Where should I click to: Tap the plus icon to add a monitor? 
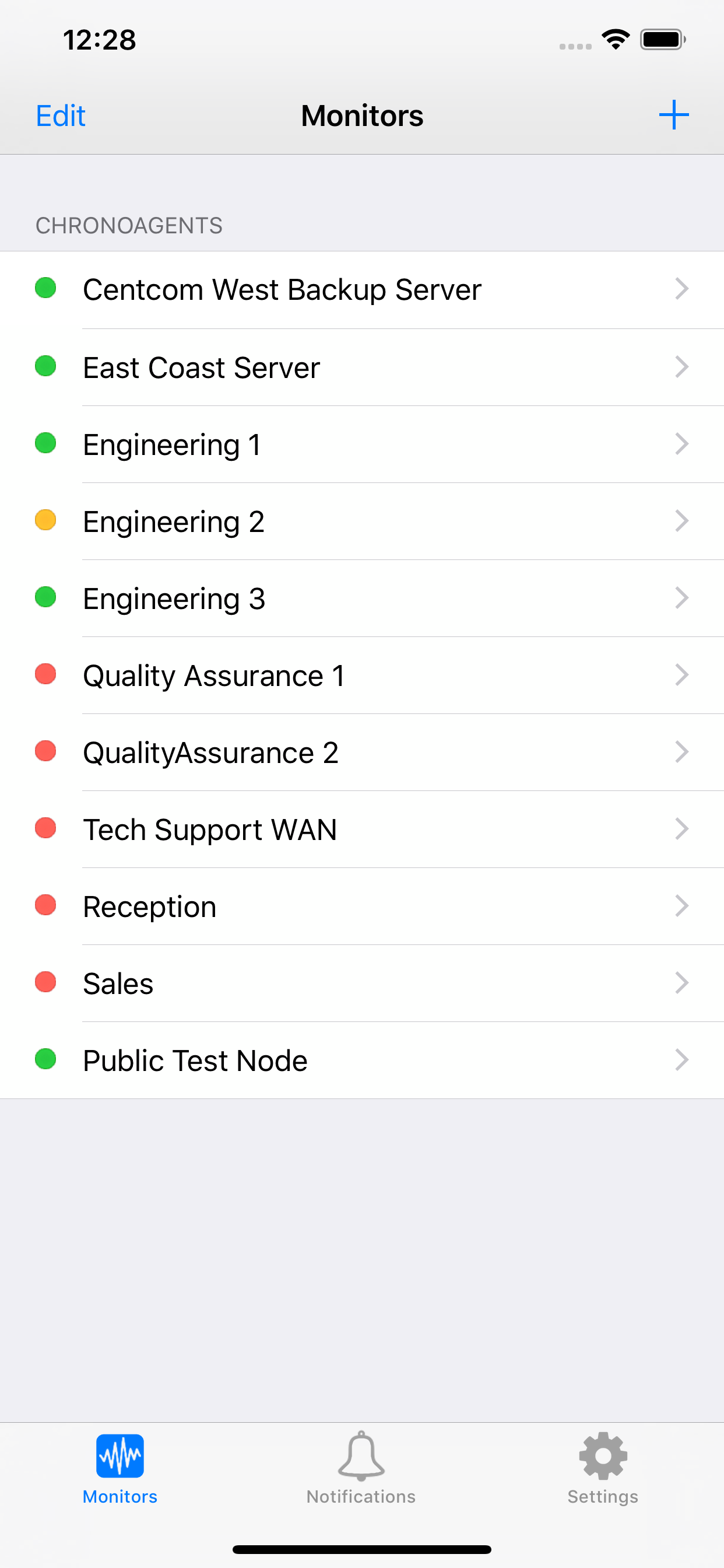(673, 114)
